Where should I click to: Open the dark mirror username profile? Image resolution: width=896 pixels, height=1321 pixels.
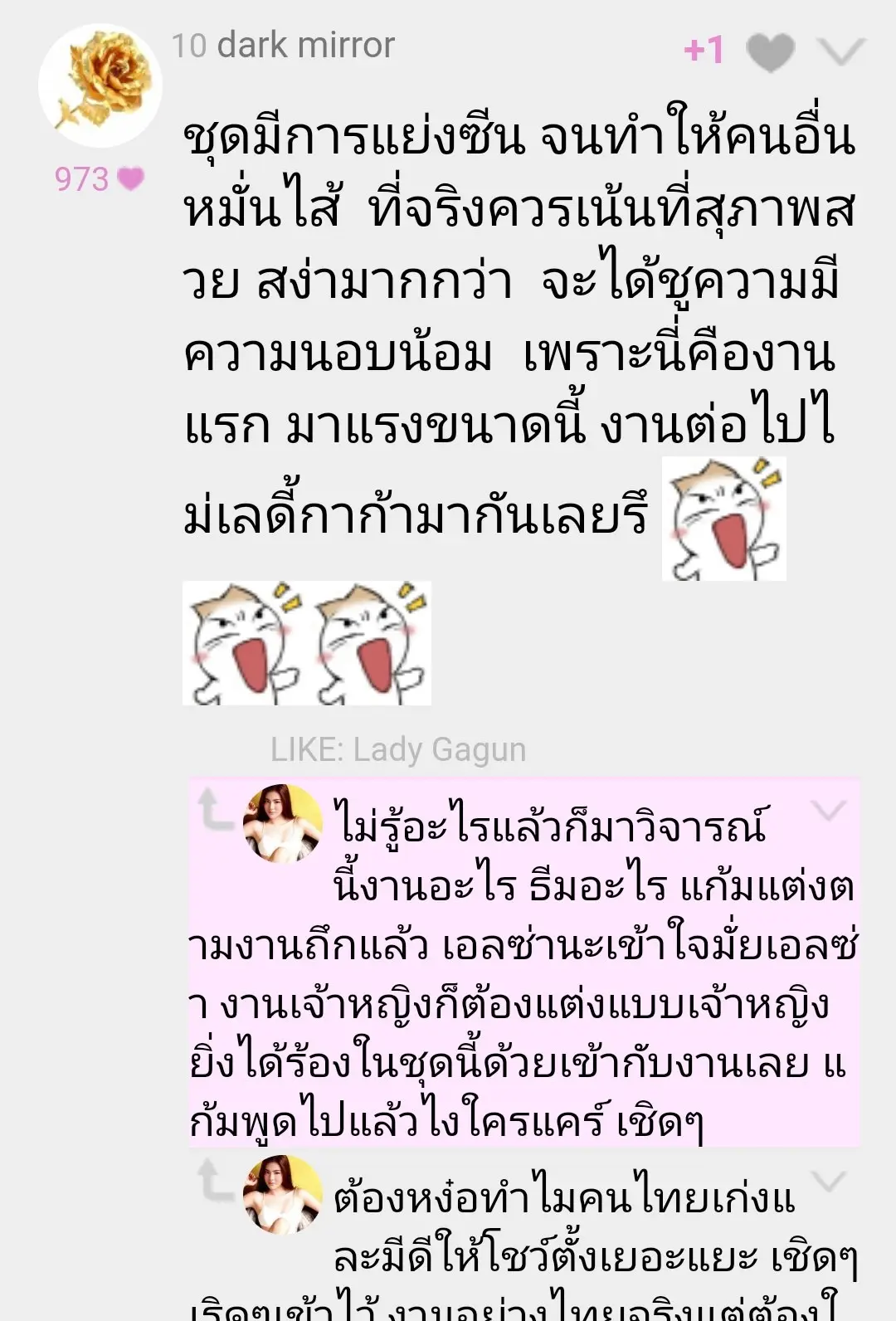pos(304,46)
